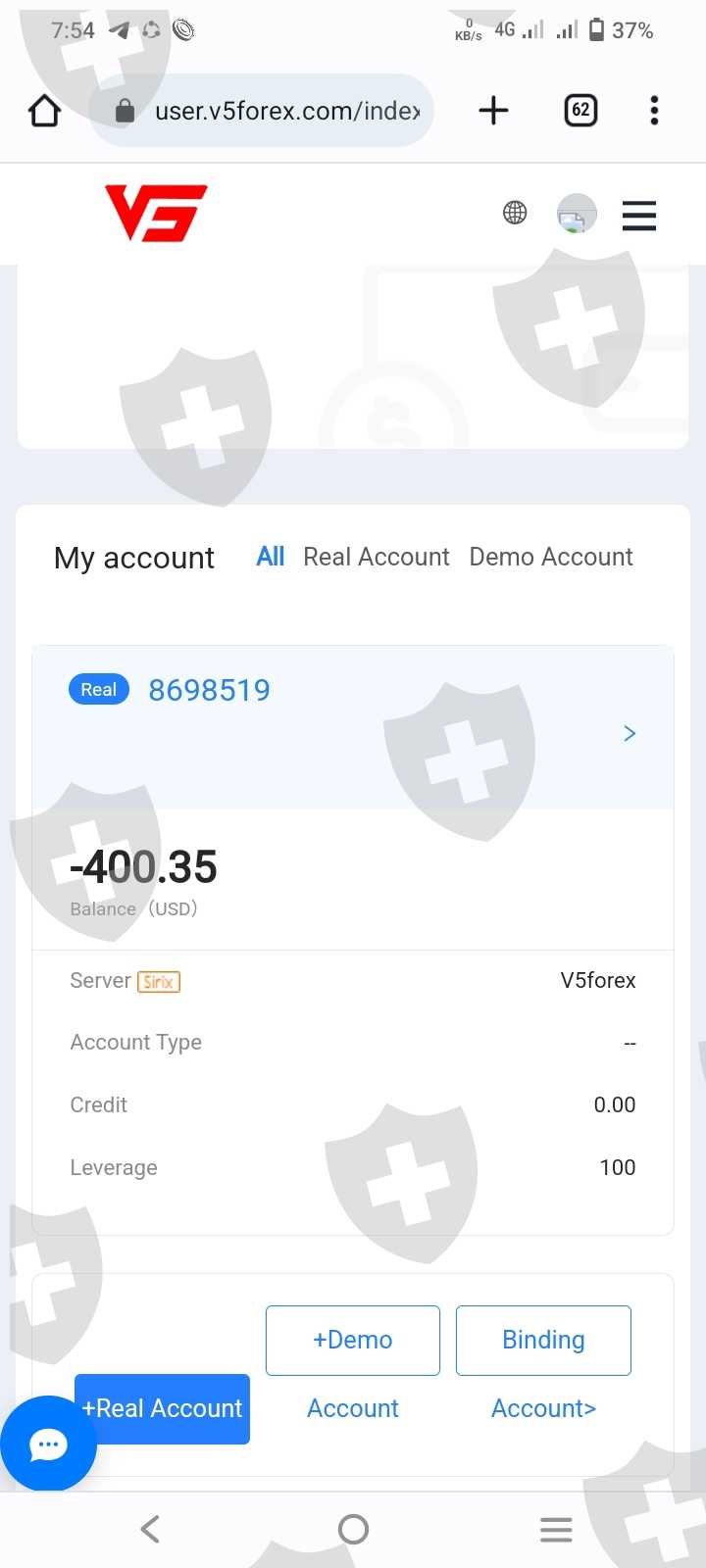Screen dimensions: 706x1568
Task: Open the live chat bubble
Action: (48, 1444)
